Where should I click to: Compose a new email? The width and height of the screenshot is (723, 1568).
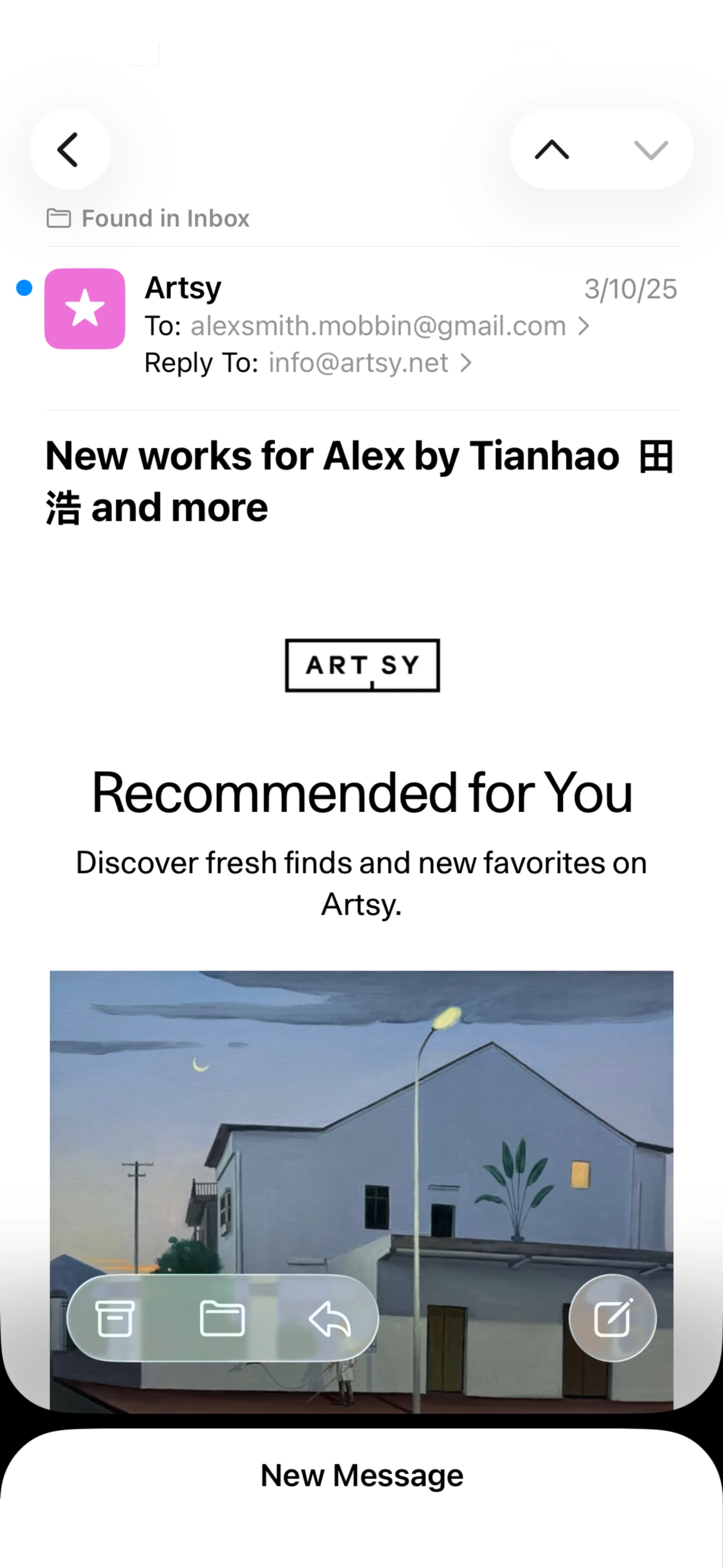coord(612,1318)
